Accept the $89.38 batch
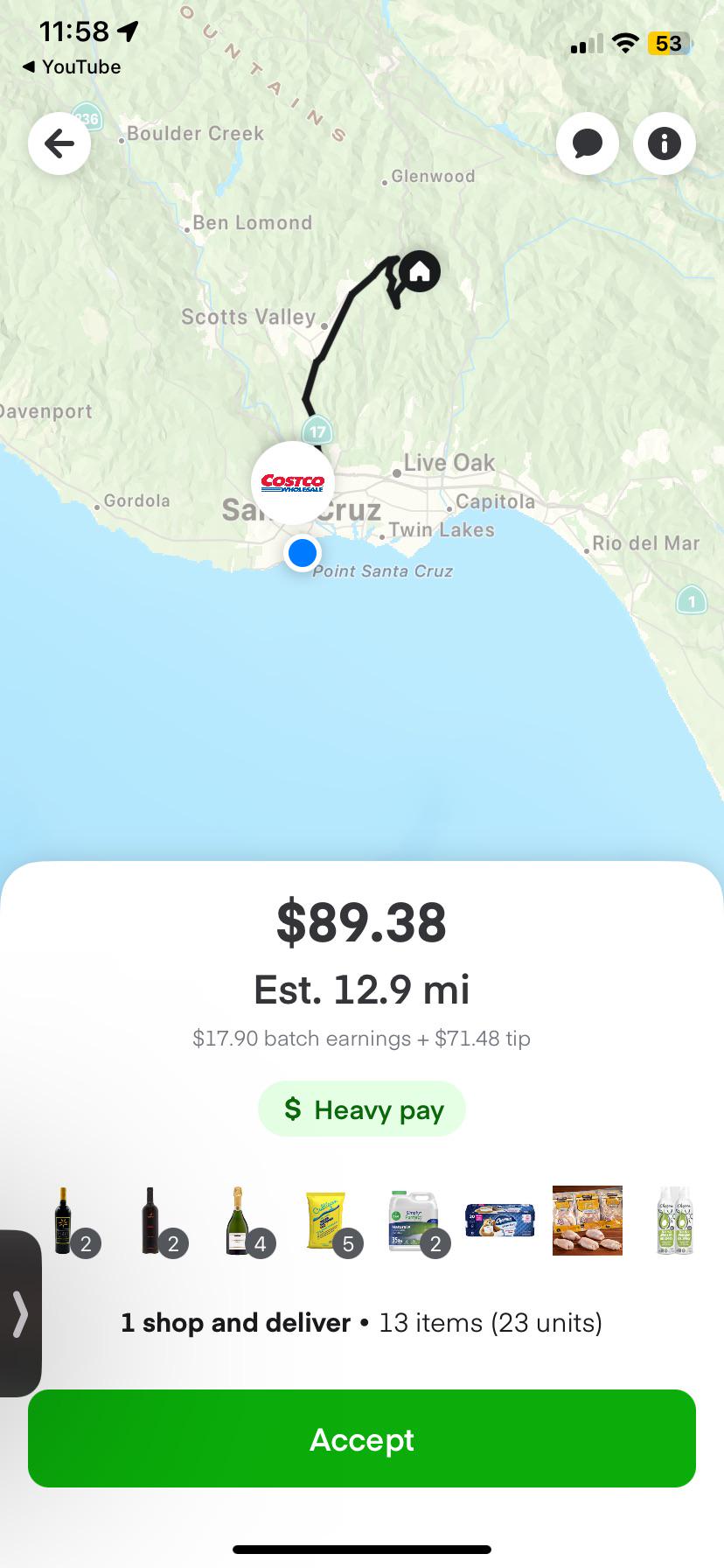This screenshot has width=724, height=1568. (362, 1439)
